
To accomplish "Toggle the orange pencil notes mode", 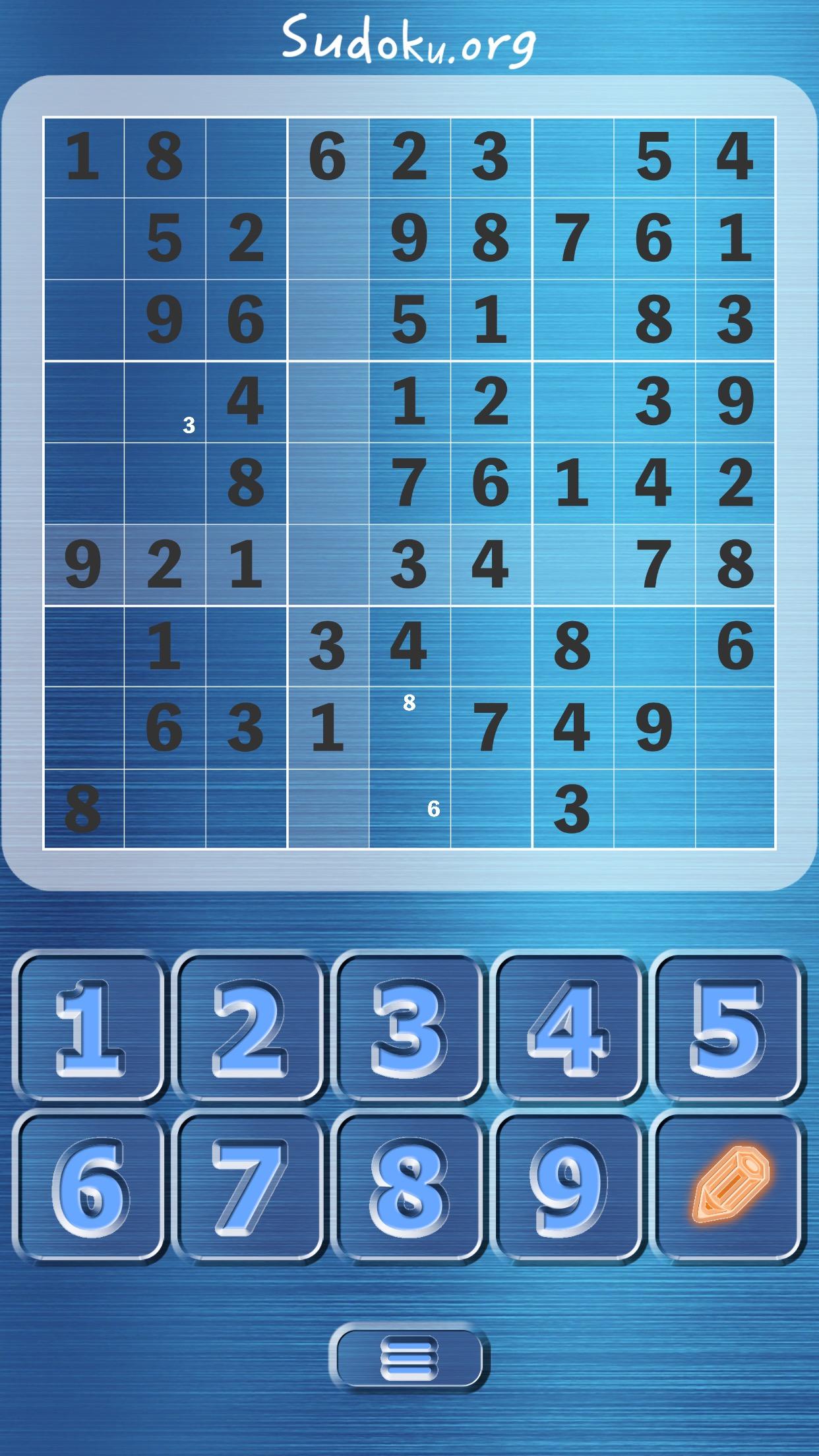I will click(728, 1186).
